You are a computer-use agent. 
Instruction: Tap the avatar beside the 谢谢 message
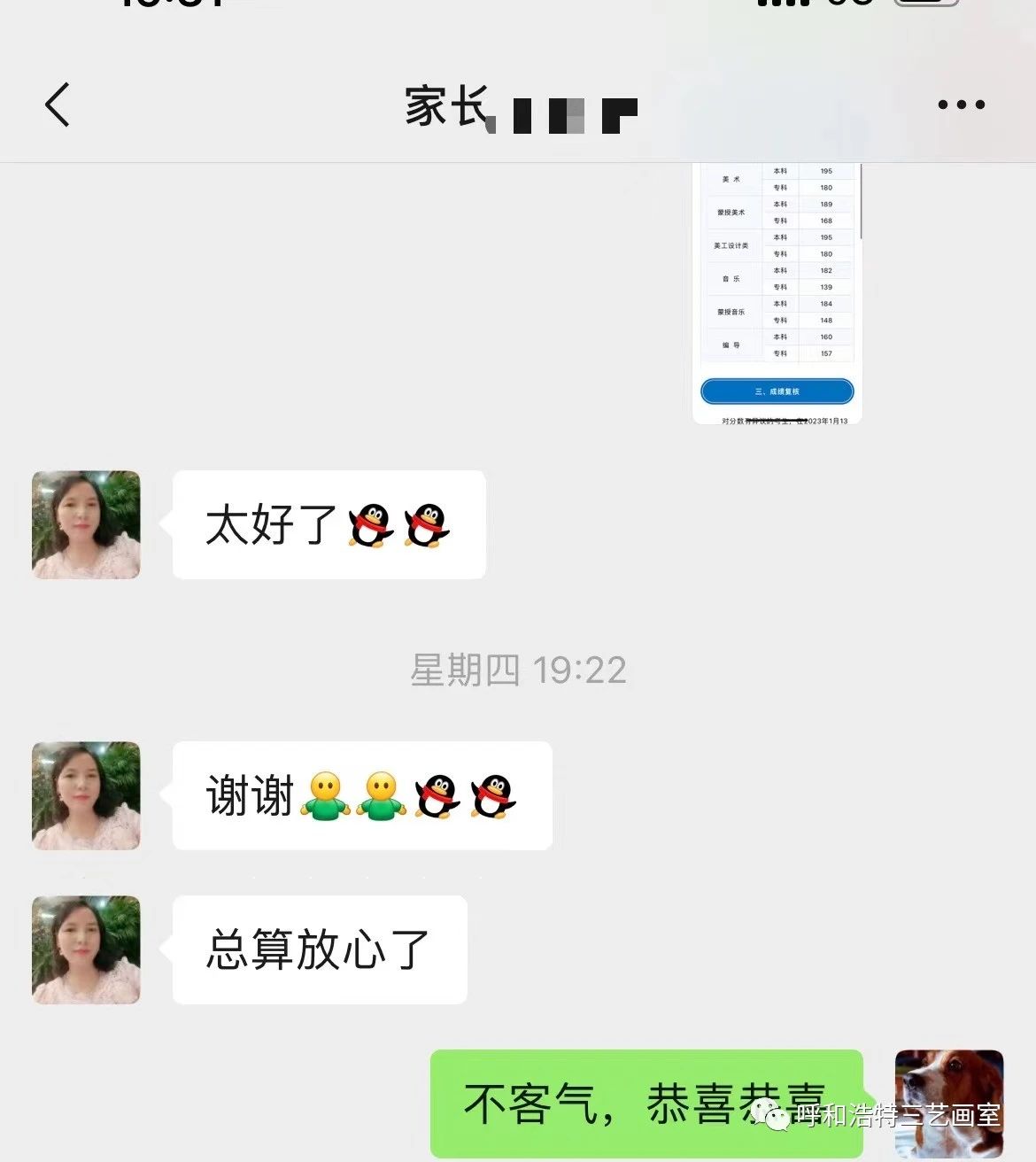85,795
